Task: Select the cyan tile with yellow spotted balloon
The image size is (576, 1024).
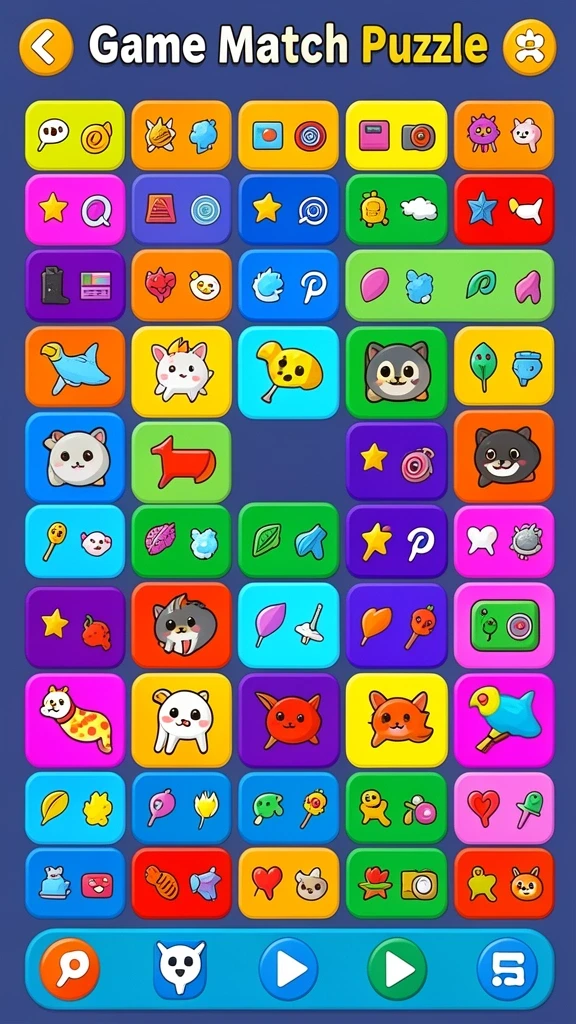Action: [289, 372]
